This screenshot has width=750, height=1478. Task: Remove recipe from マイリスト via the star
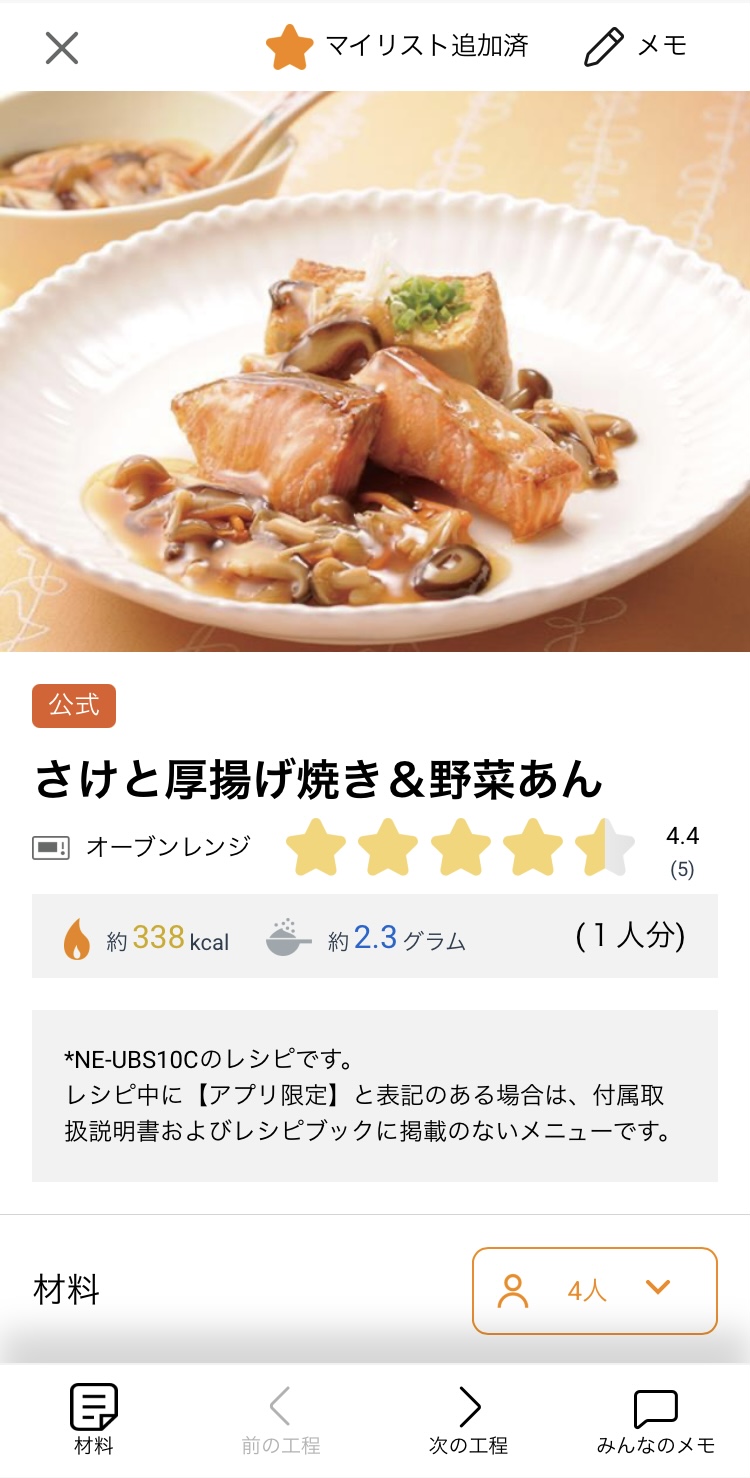(x=289, y=47)
